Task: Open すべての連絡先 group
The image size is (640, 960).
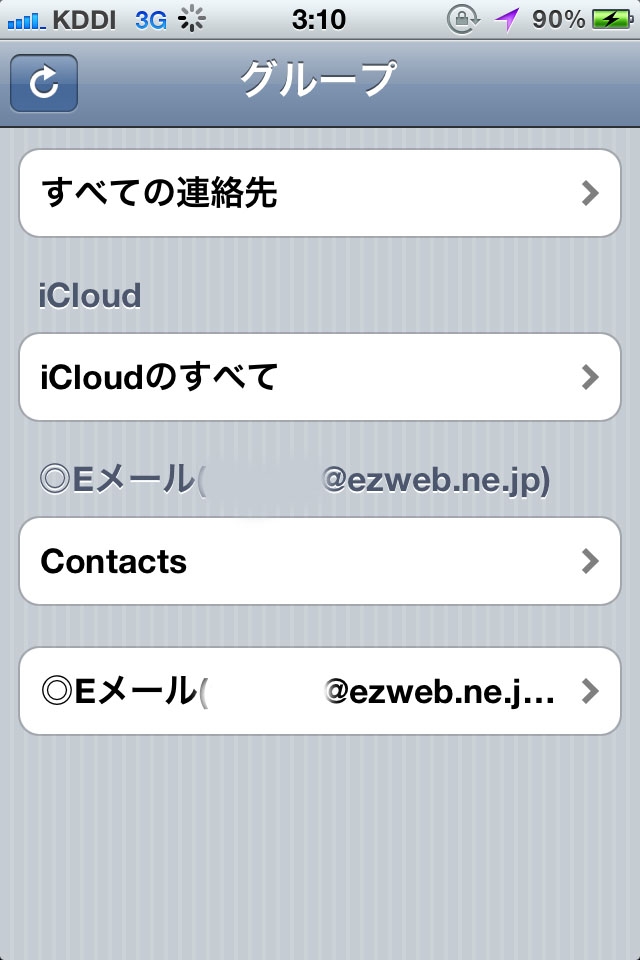Action: (320, 193)
